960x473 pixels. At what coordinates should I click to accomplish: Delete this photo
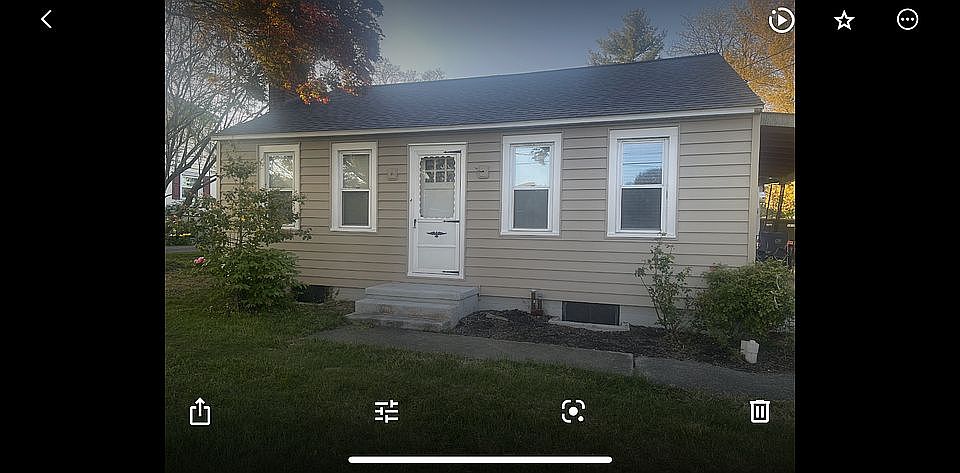pyautogui.click(x=760, y=411)
